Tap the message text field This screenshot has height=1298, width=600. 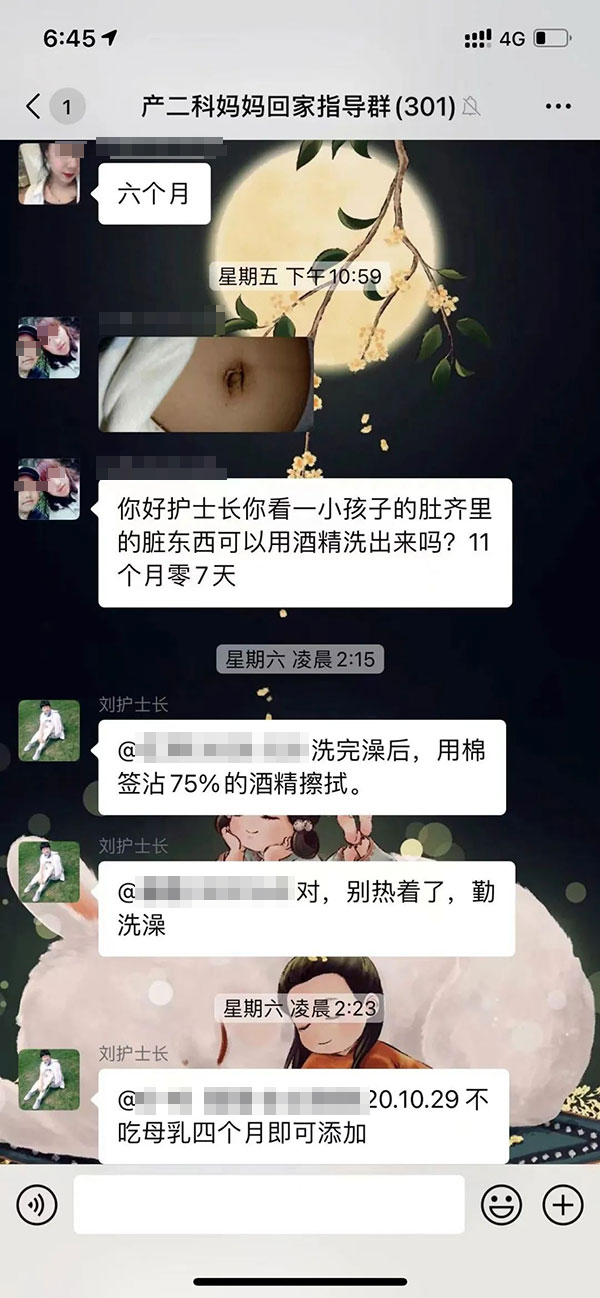[268, 1204]
